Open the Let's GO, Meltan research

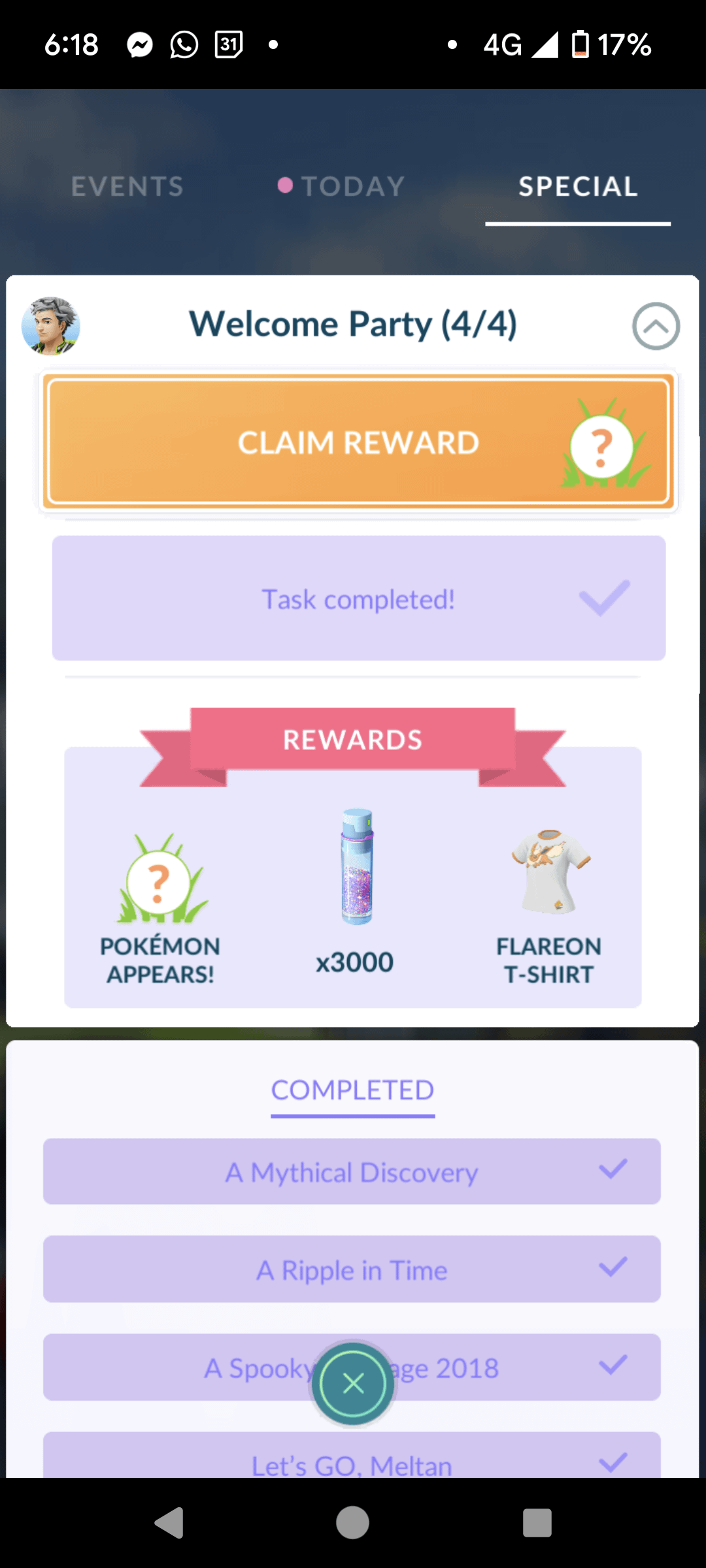pyautogui.click(x=352, y=1460)
